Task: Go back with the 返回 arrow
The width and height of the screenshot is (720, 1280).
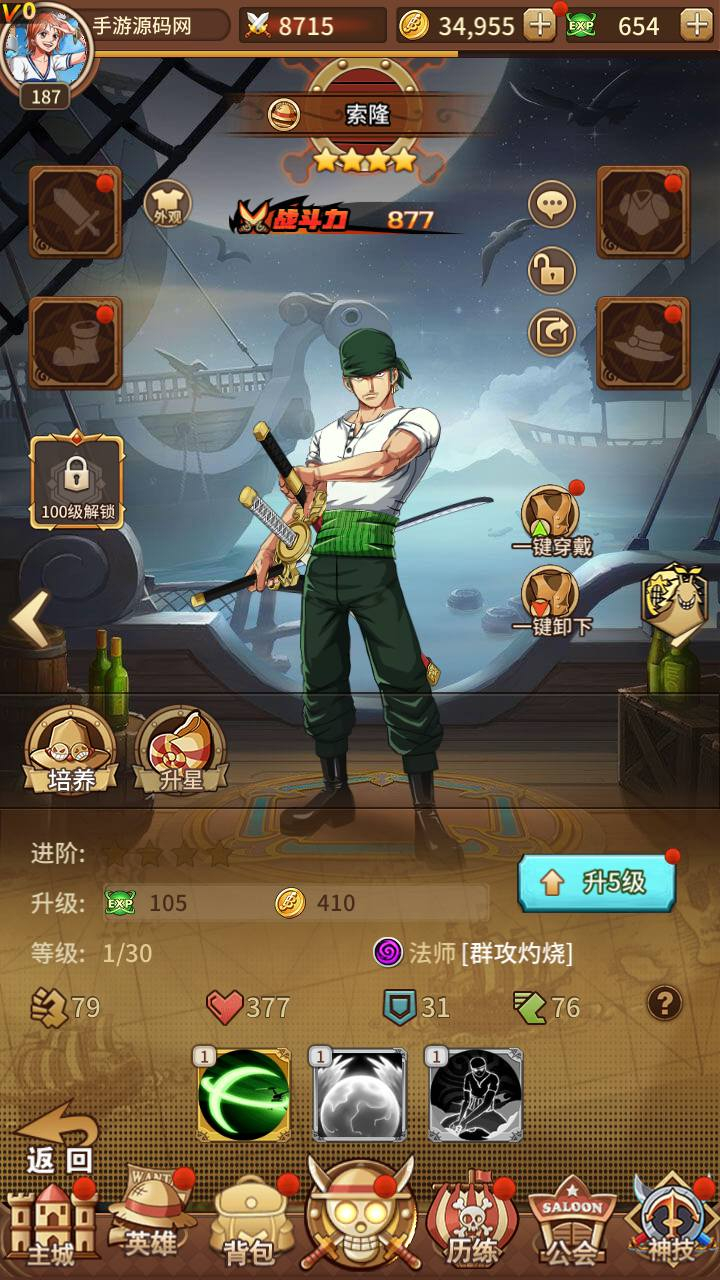Action: [58, 1138]
